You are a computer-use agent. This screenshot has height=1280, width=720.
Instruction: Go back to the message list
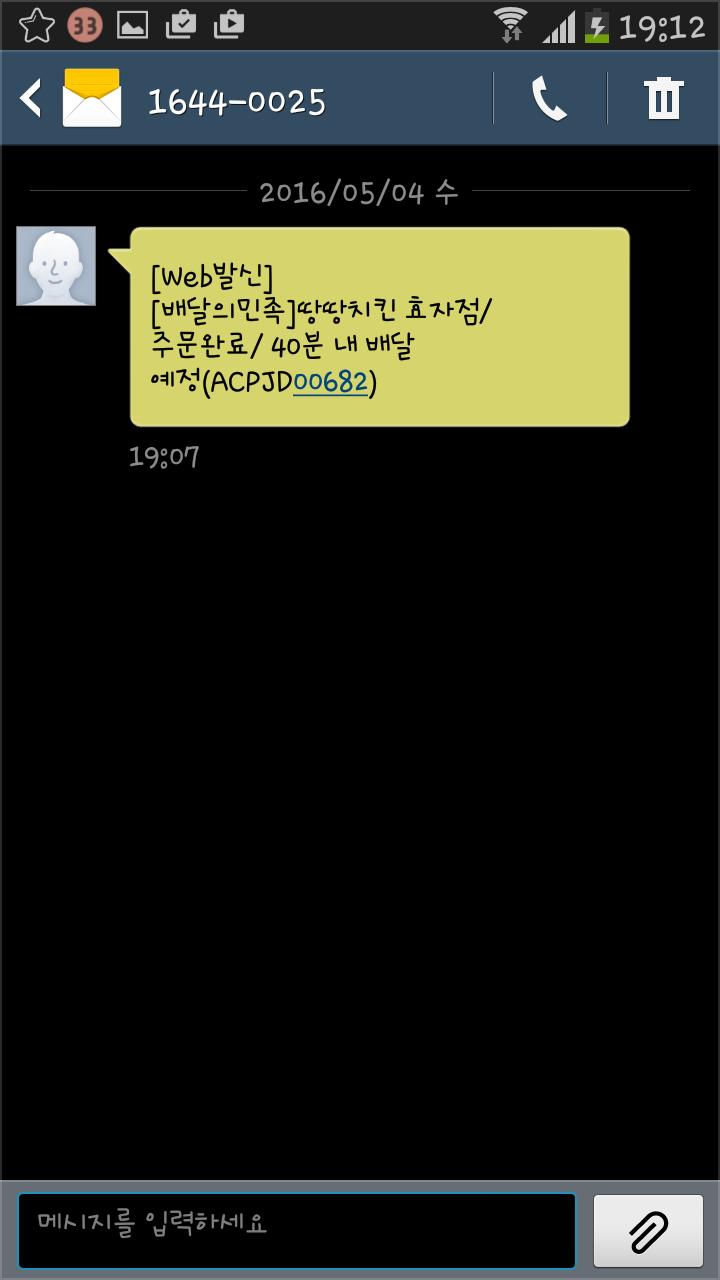pos(32,99)
